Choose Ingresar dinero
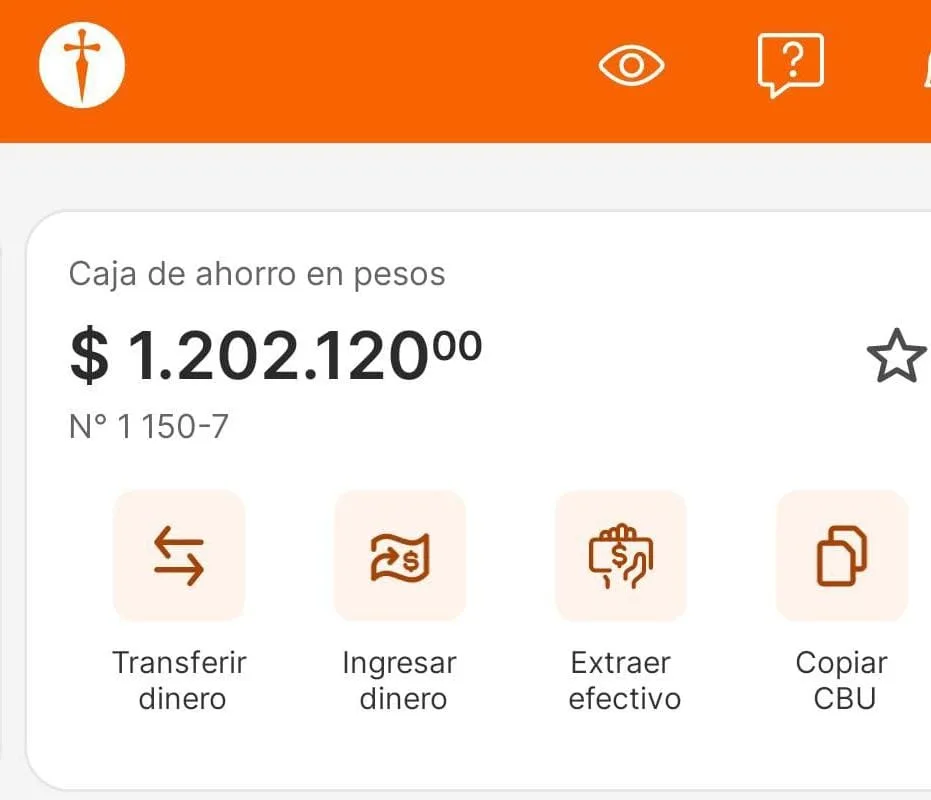The image size is (931, 800). 400,556
